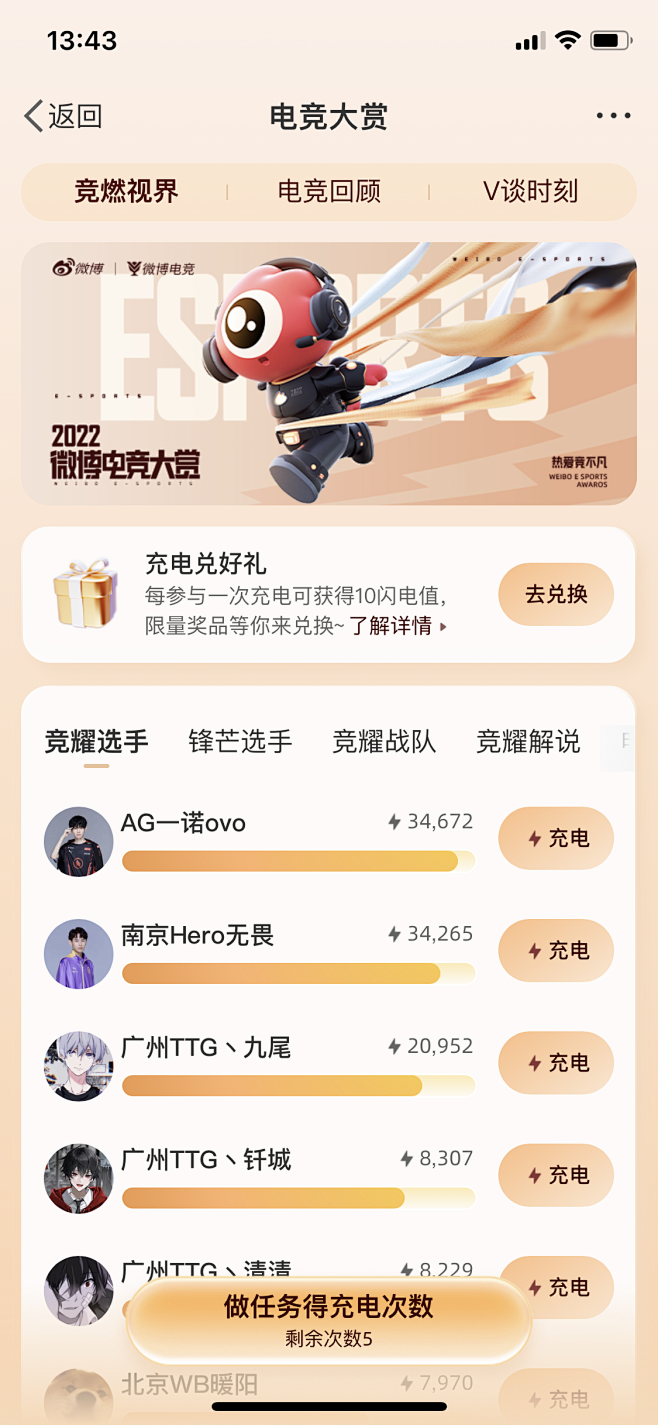Screen dimensions: 658x1425
Task: Switch to the 电竞回顾 tab
Action: coord(329,191)
